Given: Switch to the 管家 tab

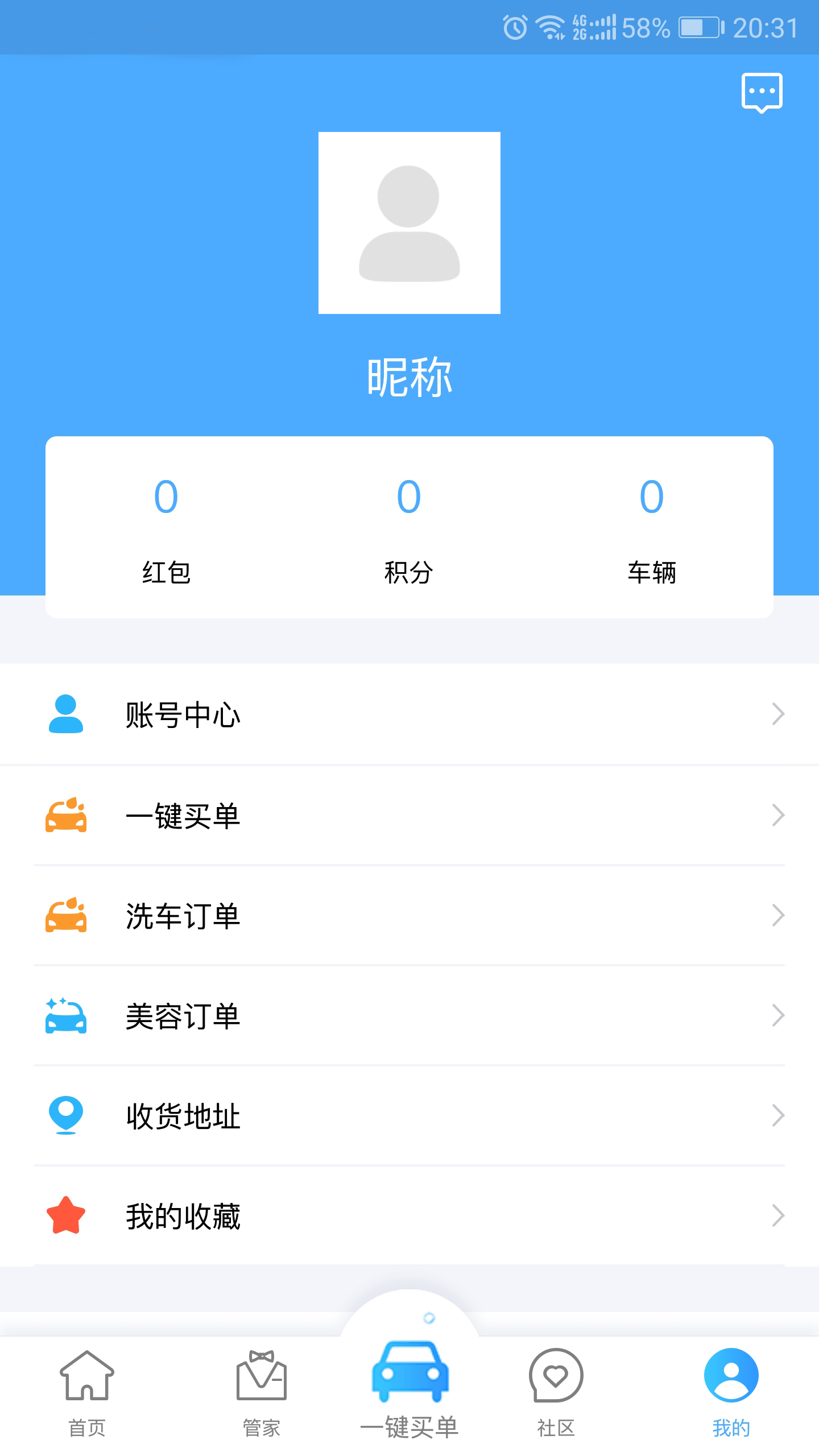Looking at the screenshot, I should click(262, 1393).
